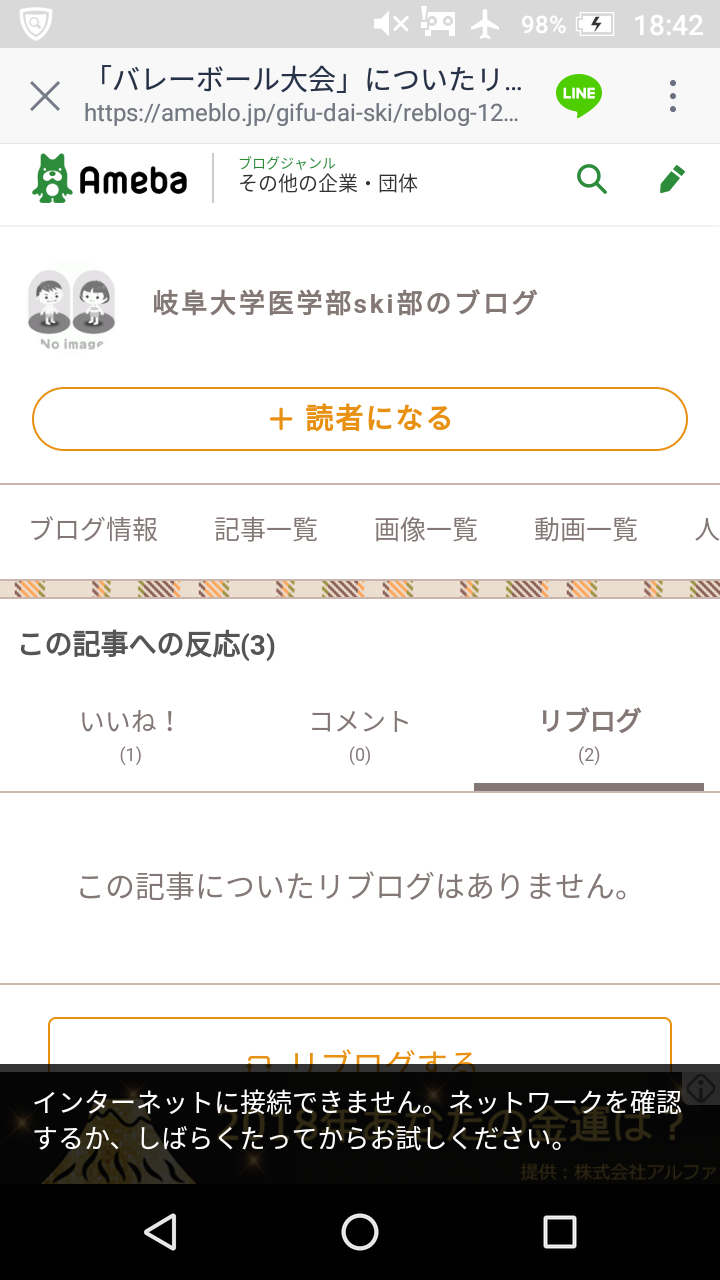
Task: Open the Ameba search icon
Action: tap(592, 179)
